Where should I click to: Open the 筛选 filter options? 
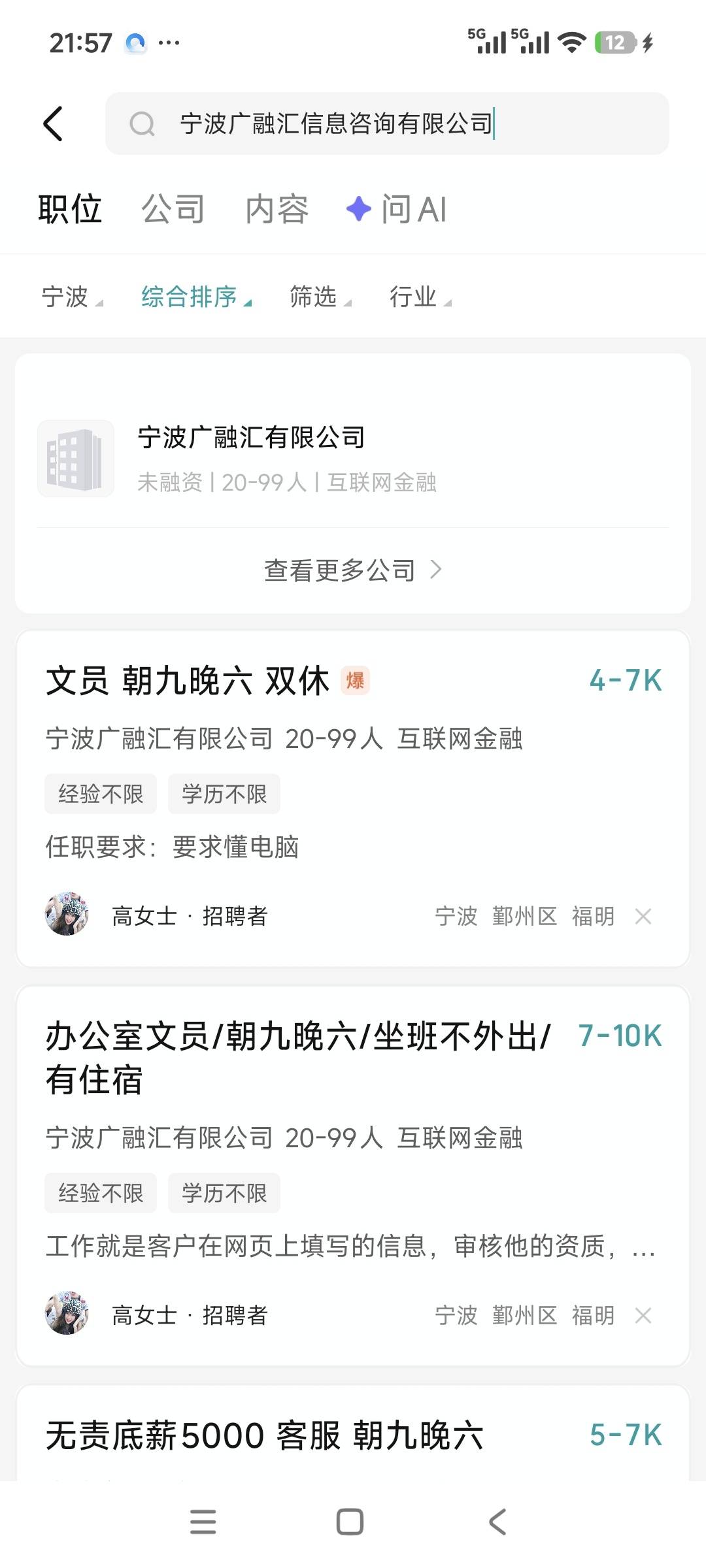point(320,297)
